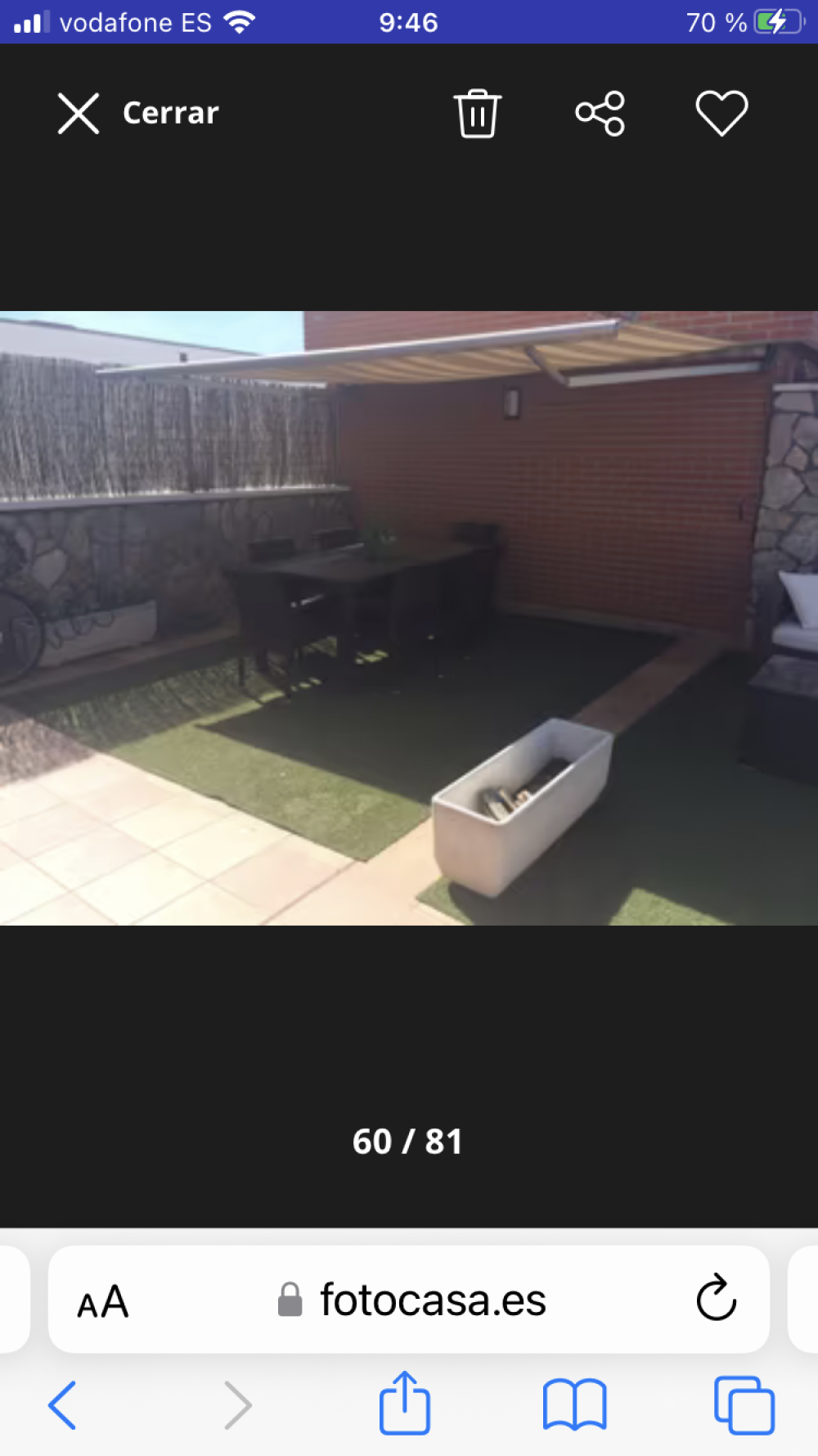Open Safari bookmarks
This screenshot has width=818, height=1456.
point(574,1404)
